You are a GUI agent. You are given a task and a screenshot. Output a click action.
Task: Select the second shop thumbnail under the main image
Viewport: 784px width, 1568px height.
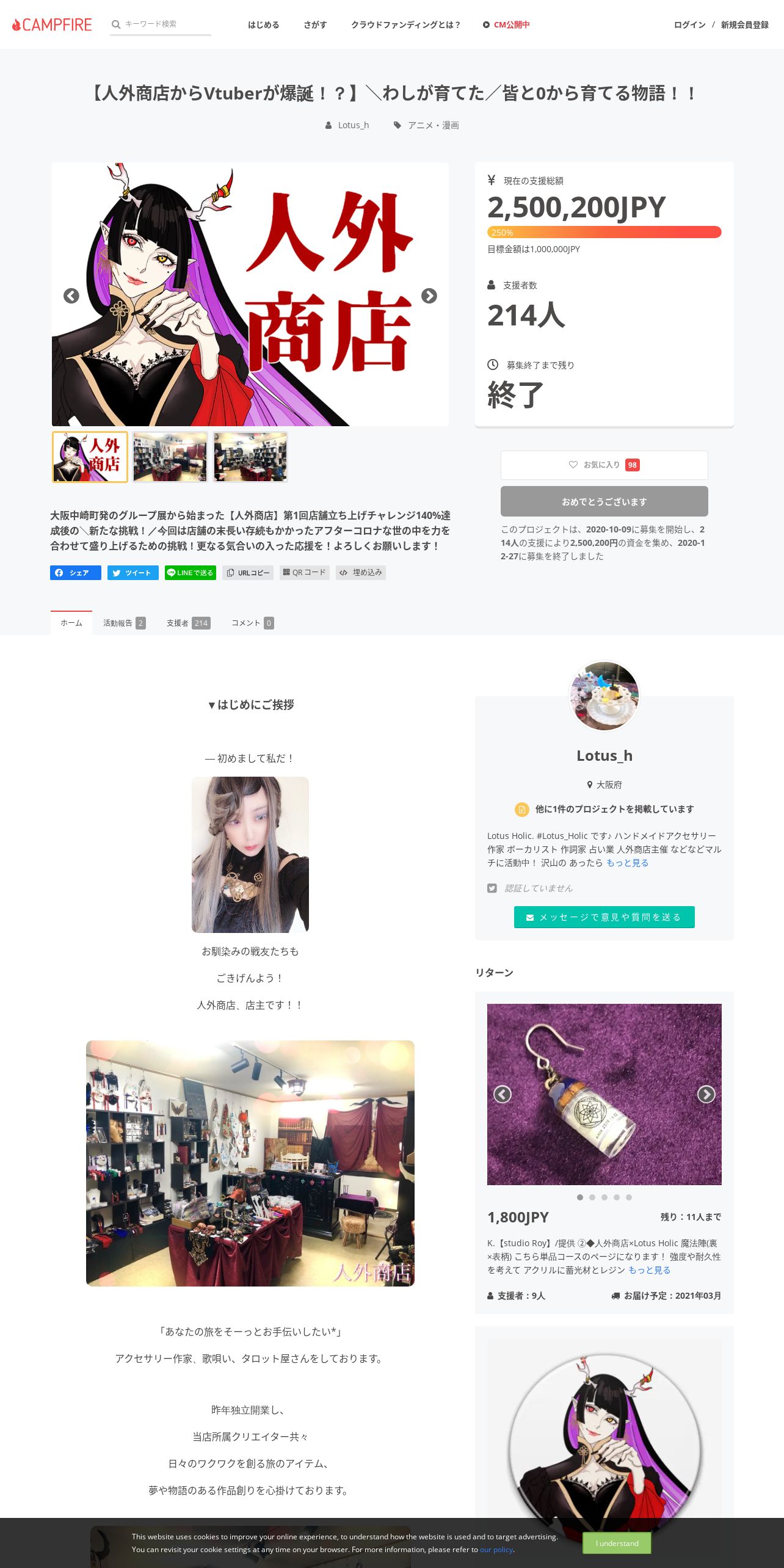click(x=170, y=457)
